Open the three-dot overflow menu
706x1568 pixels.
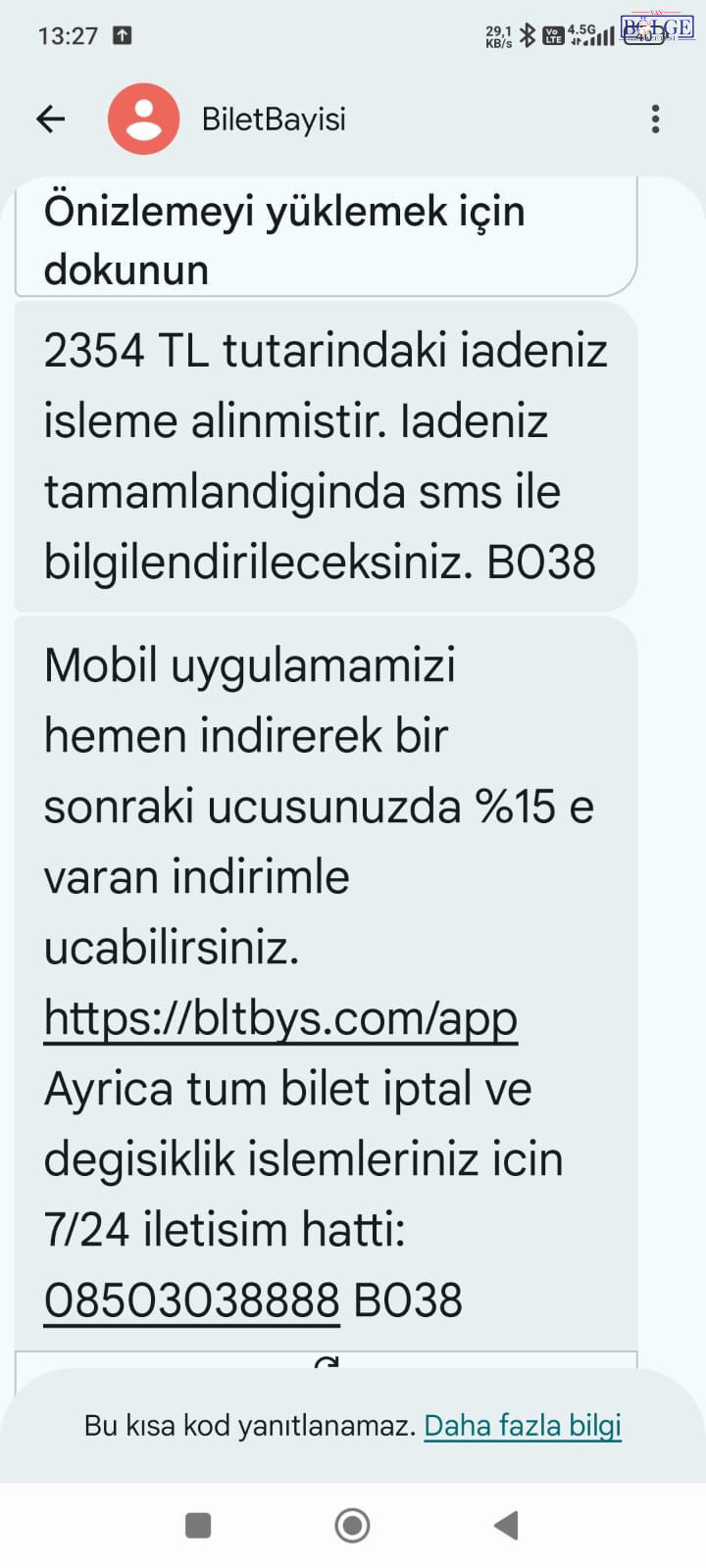click(655, 120)
